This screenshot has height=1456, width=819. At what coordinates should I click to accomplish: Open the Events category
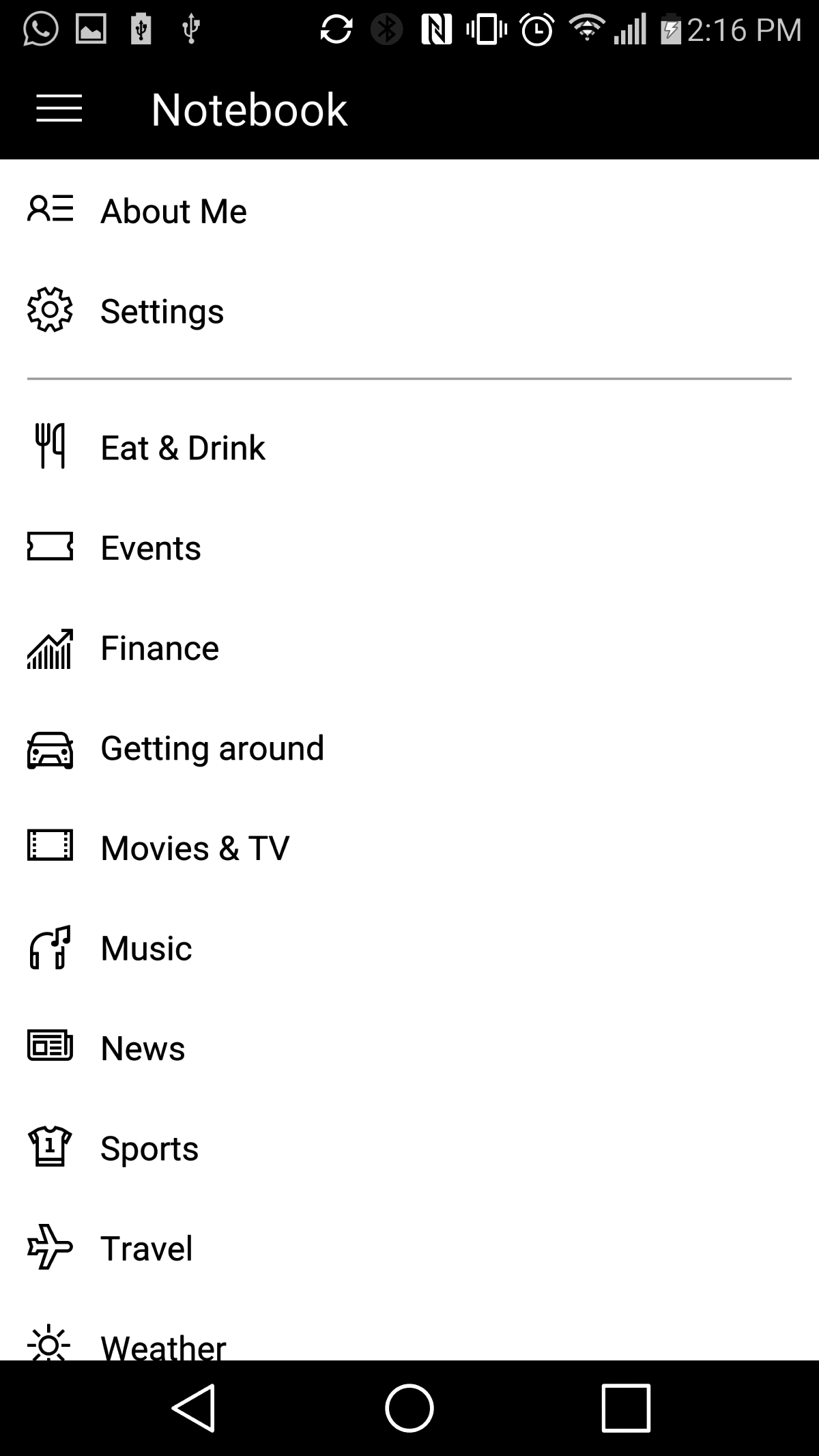tap(409, 547)
